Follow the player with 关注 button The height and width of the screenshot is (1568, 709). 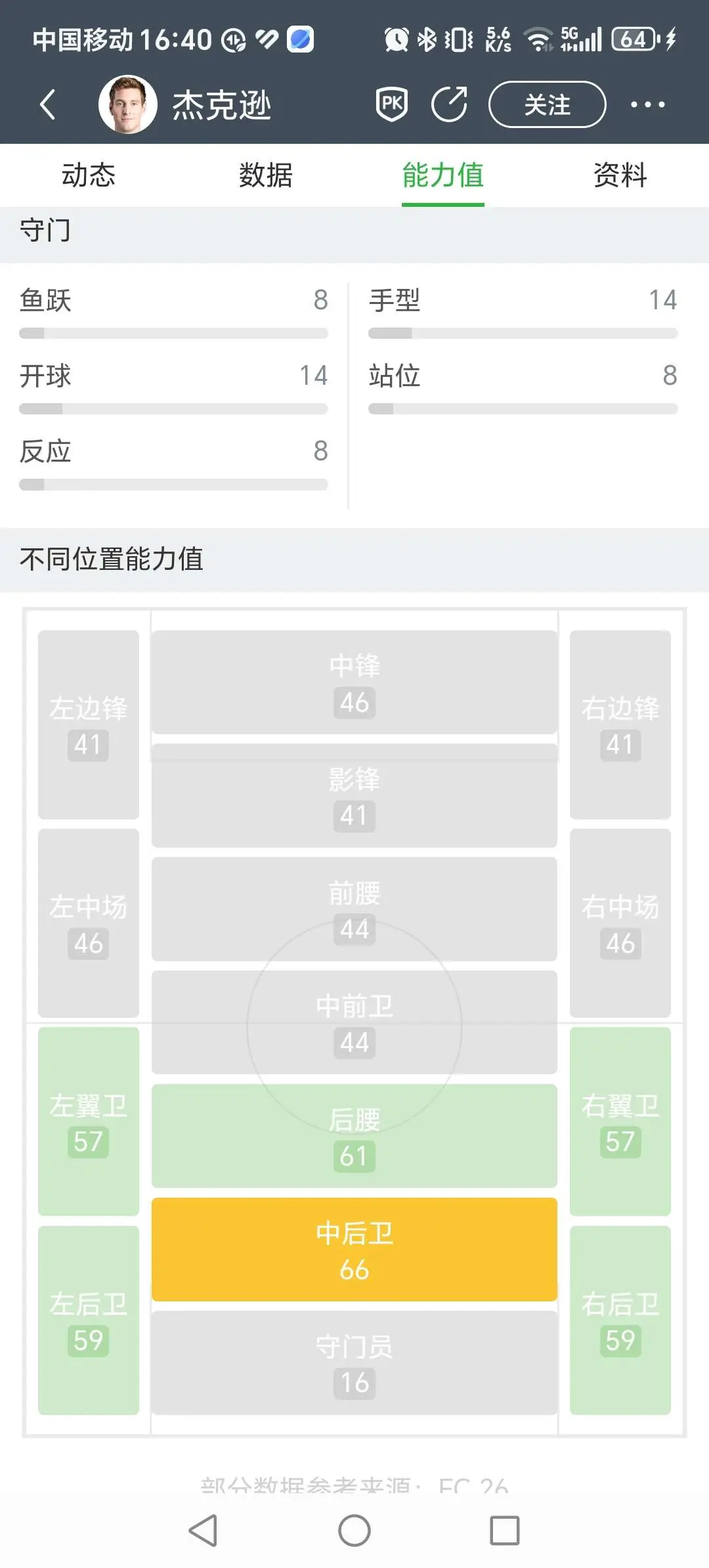(547, 104)
